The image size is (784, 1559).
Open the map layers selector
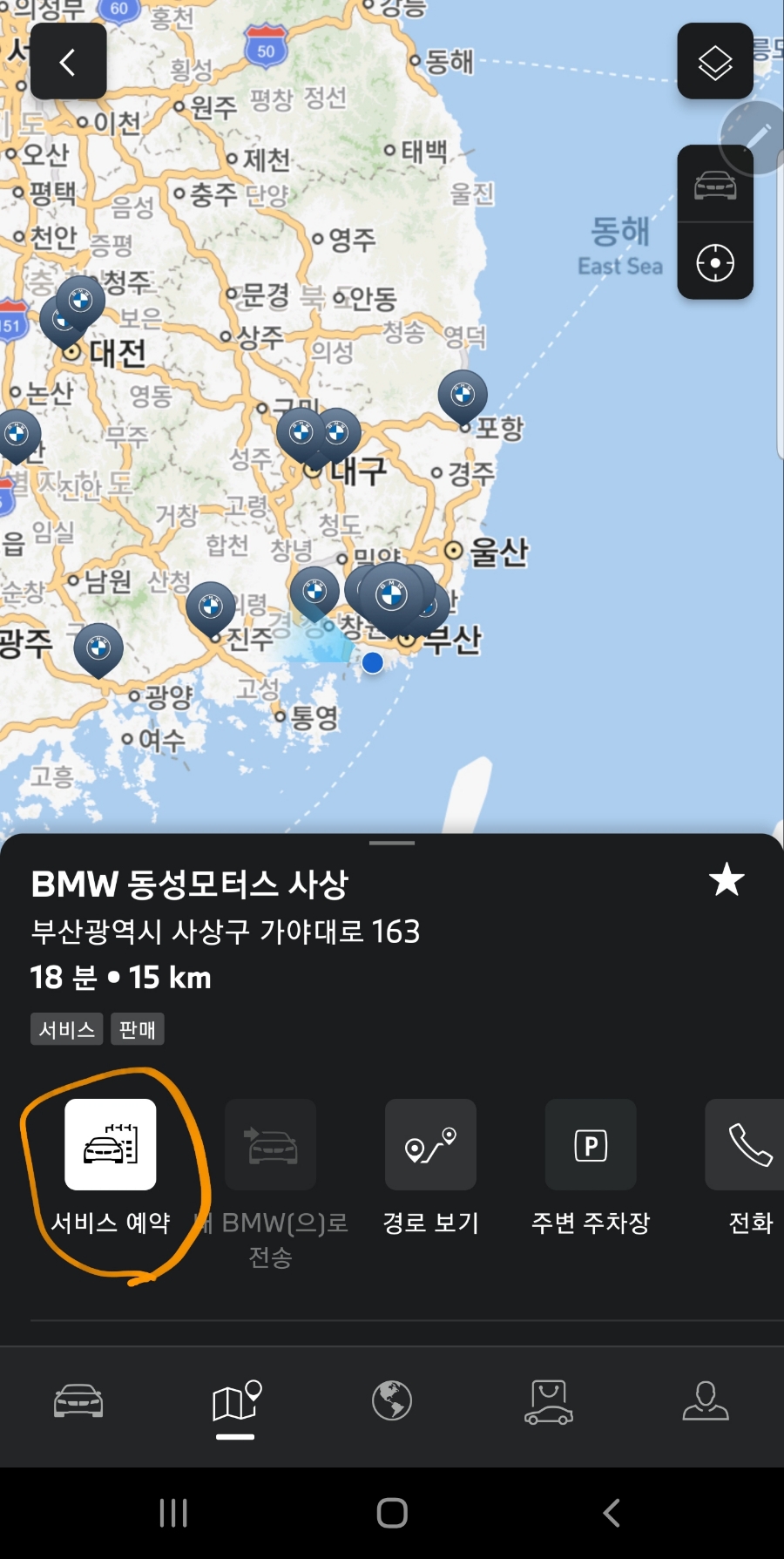715,62
